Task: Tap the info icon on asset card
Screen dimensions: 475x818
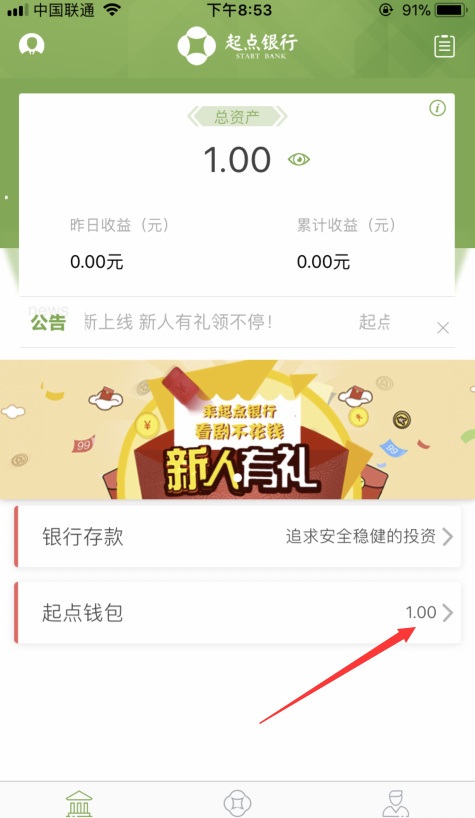Action: pos(437,108)
